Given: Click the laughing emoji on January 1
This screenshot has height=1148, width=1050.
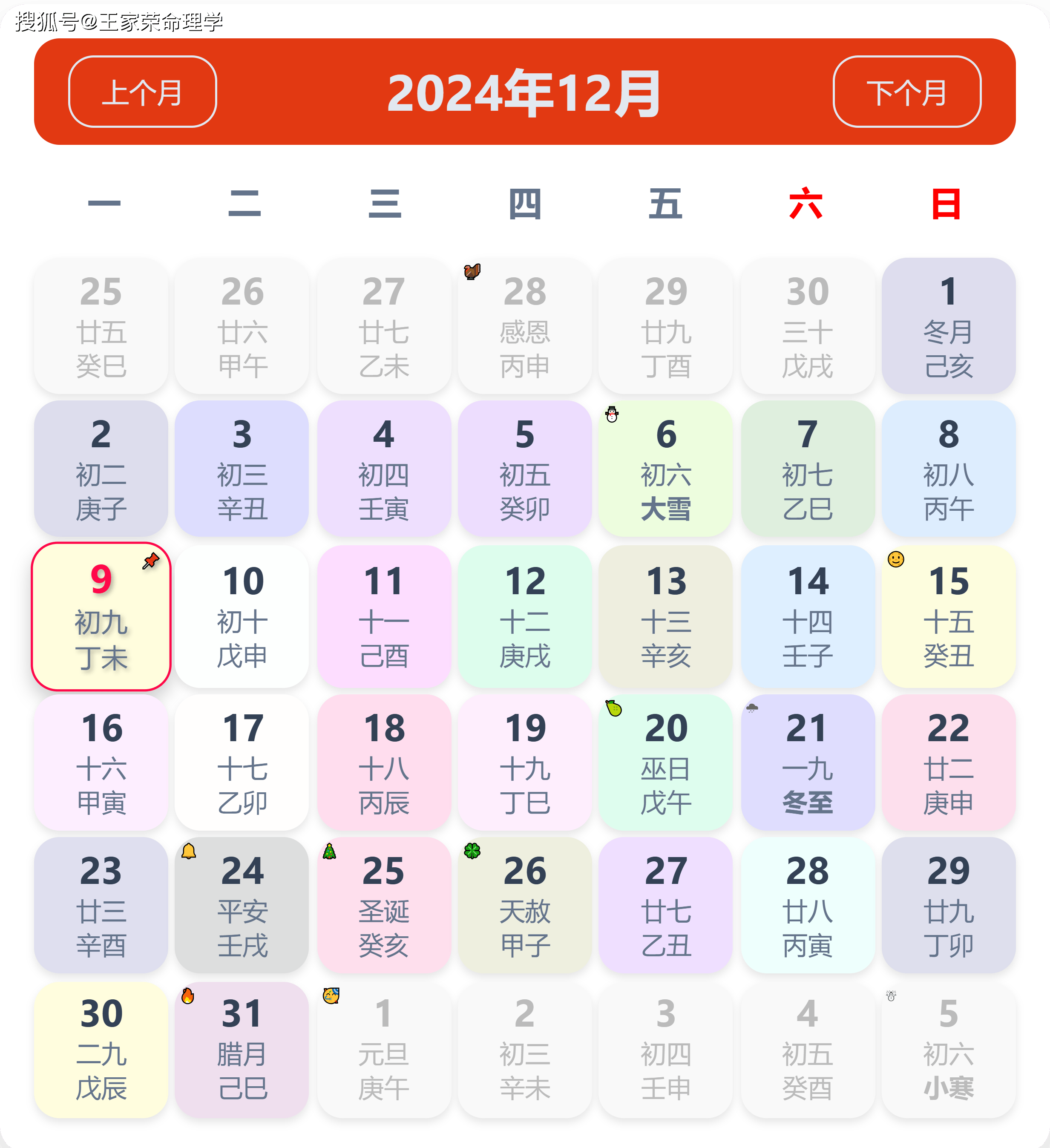Looking at the screenshot, I should click(x=332, y=996).
